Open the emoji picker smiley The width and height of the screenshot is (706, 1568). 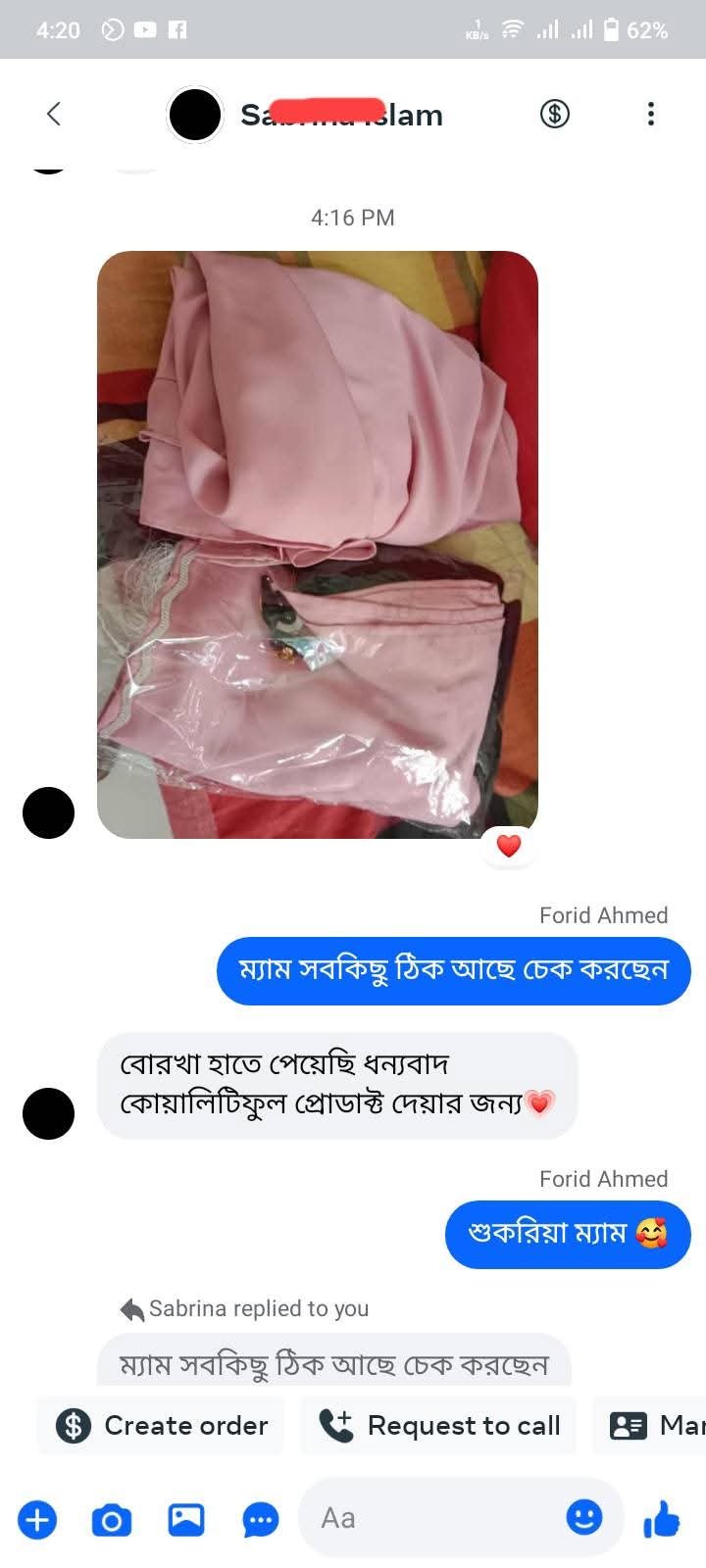tap(584, 1517)
